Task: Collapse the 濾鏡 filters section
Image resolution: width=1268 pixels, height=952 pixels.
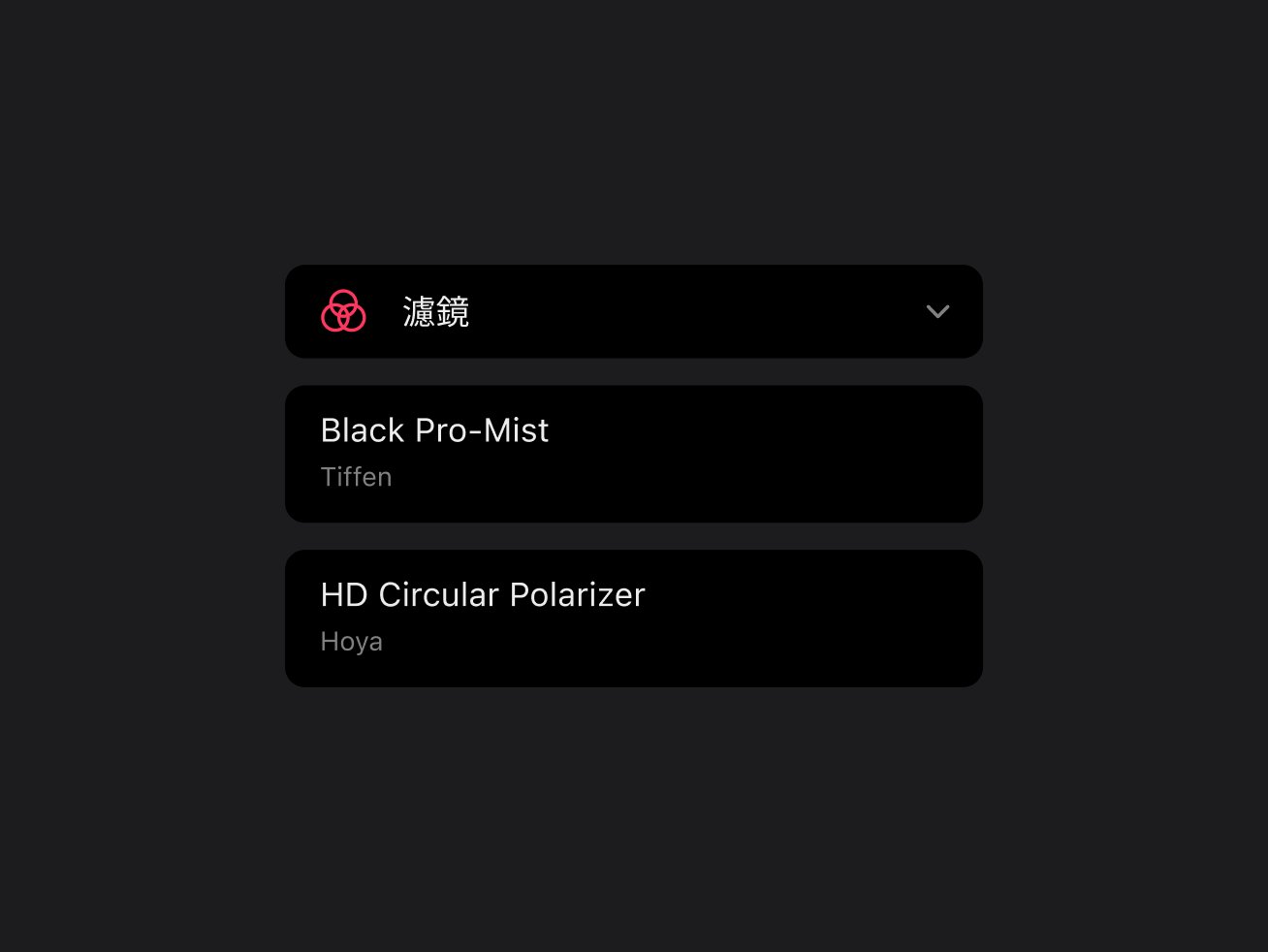Action: 936,311
